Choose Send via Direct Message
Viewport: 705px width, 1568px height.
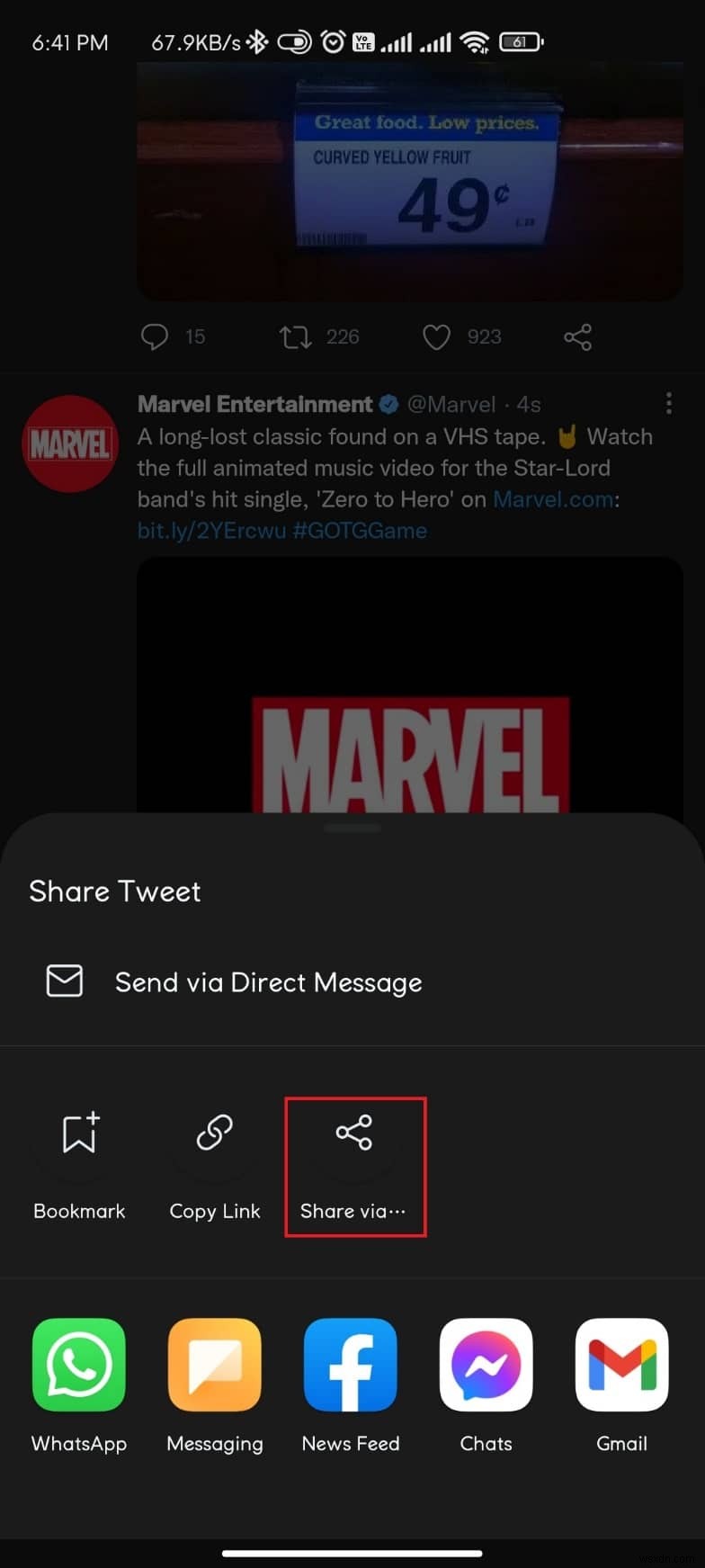pos(268,981)
